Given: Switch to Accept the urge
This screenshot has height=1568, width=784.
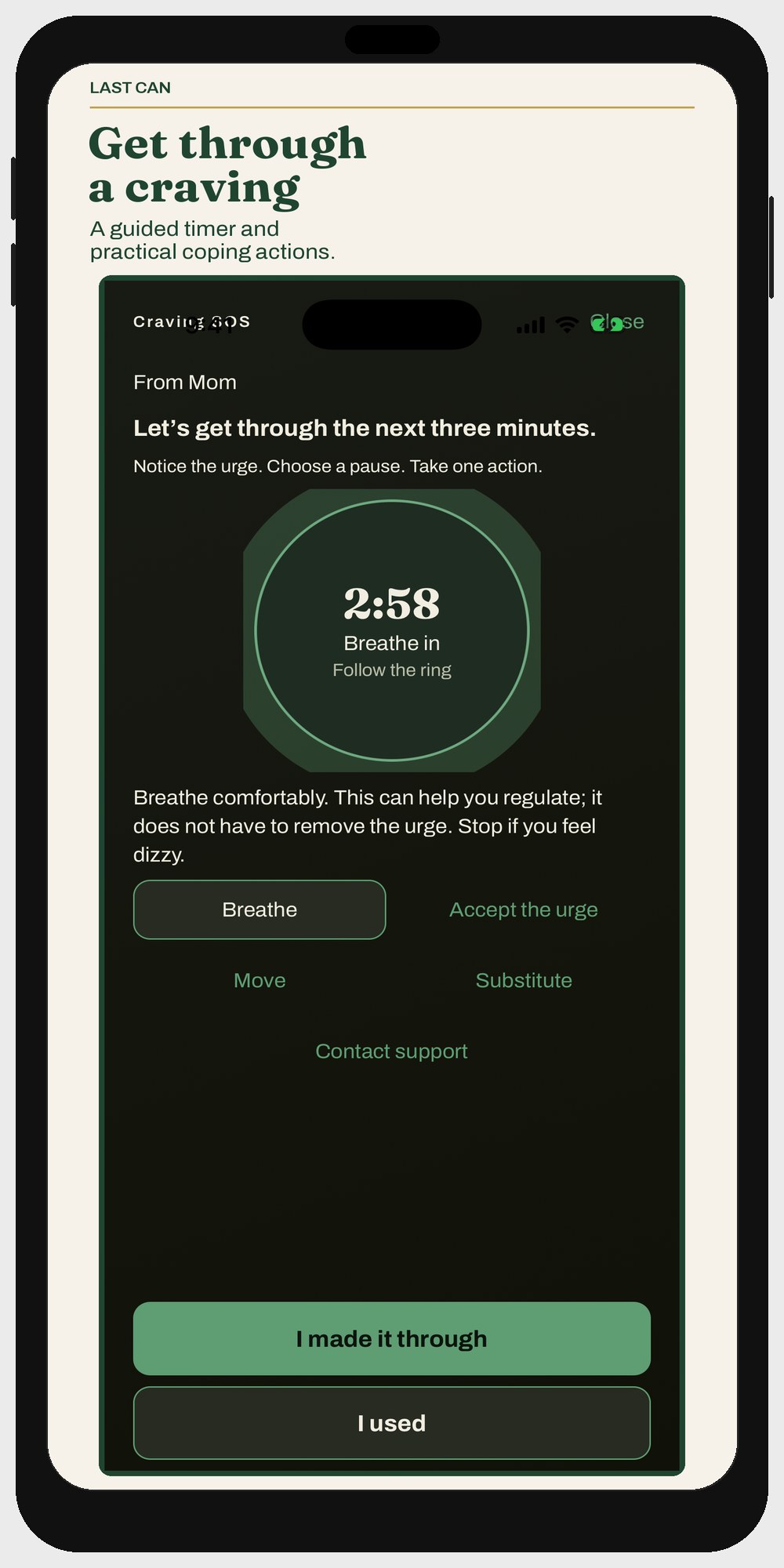Looking at the screenshot, I should 524,909.
